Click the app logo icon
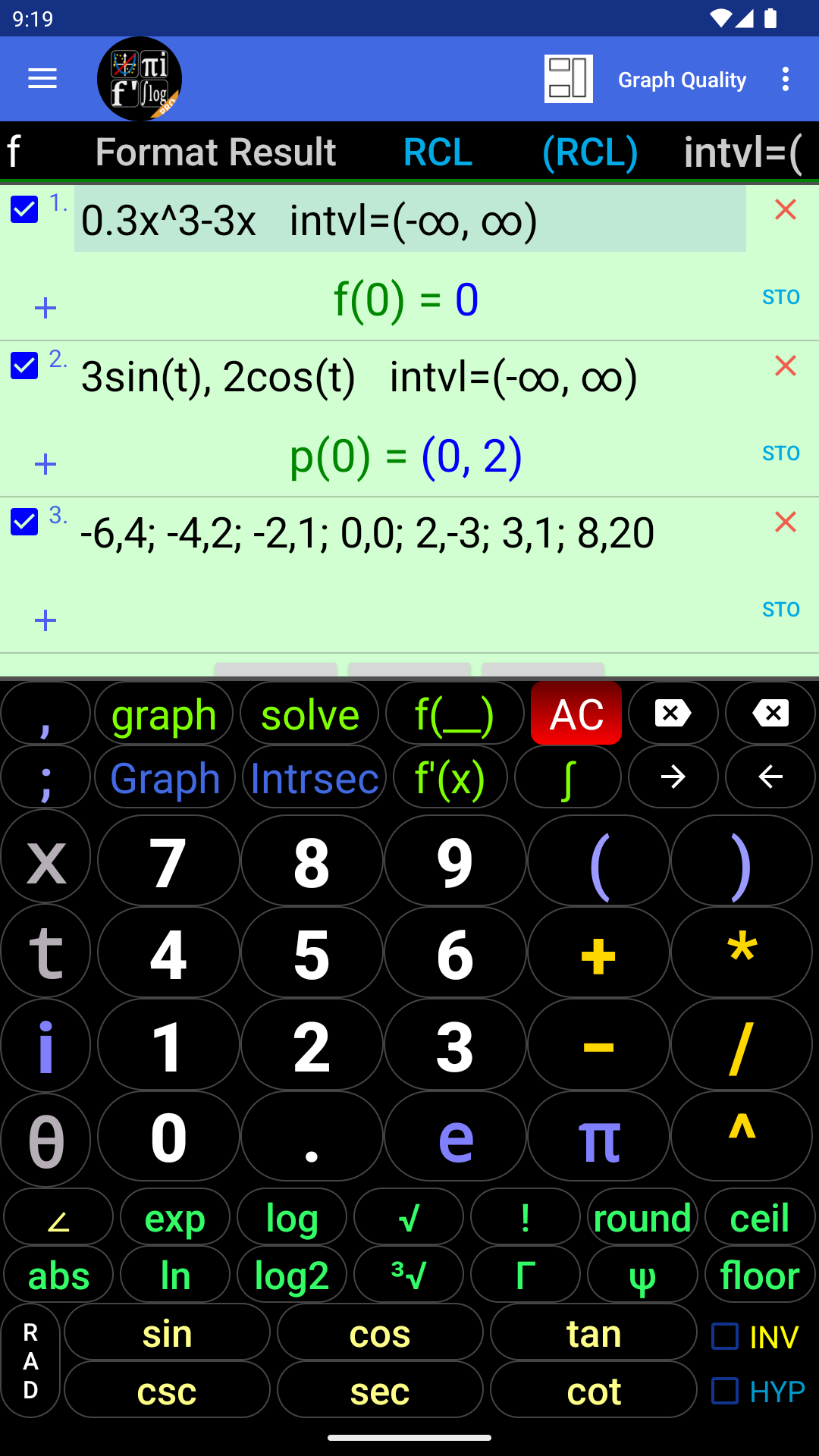The image size is (819, 1456). 140,79
